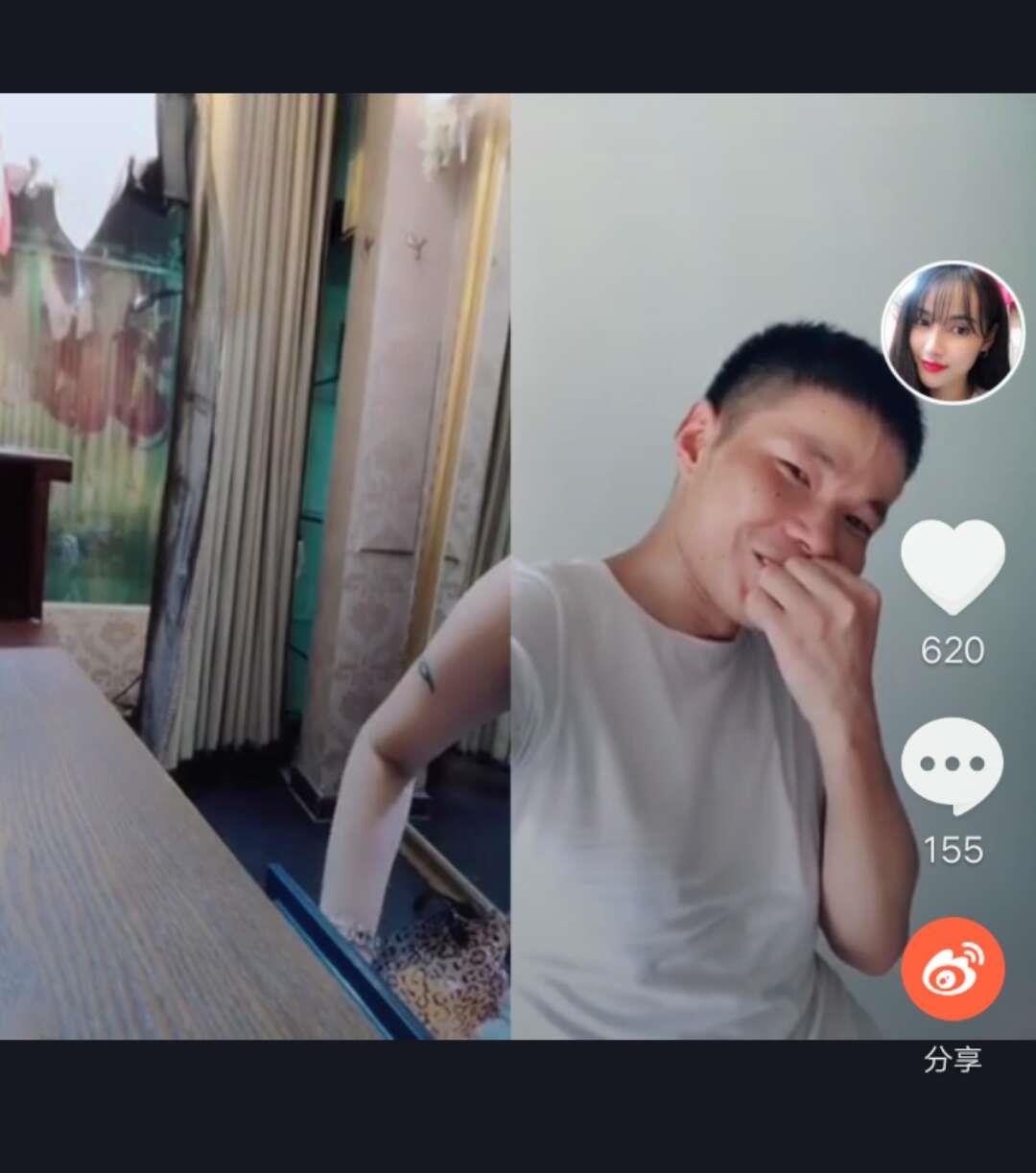
Task: Share the video to Weibo
Action: coord(953,969)
